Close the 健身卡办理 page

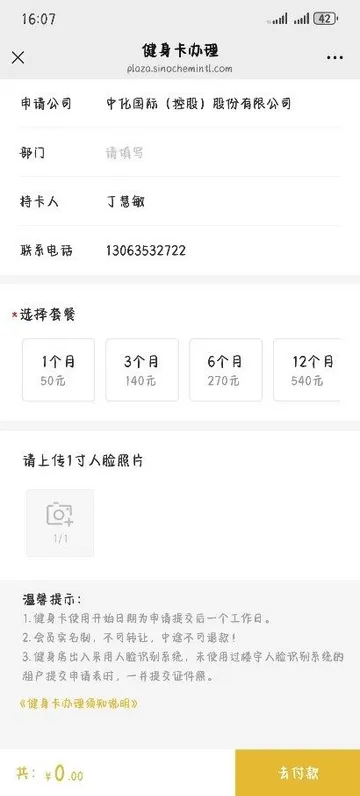pyautogui.click(x=18, y=58)
